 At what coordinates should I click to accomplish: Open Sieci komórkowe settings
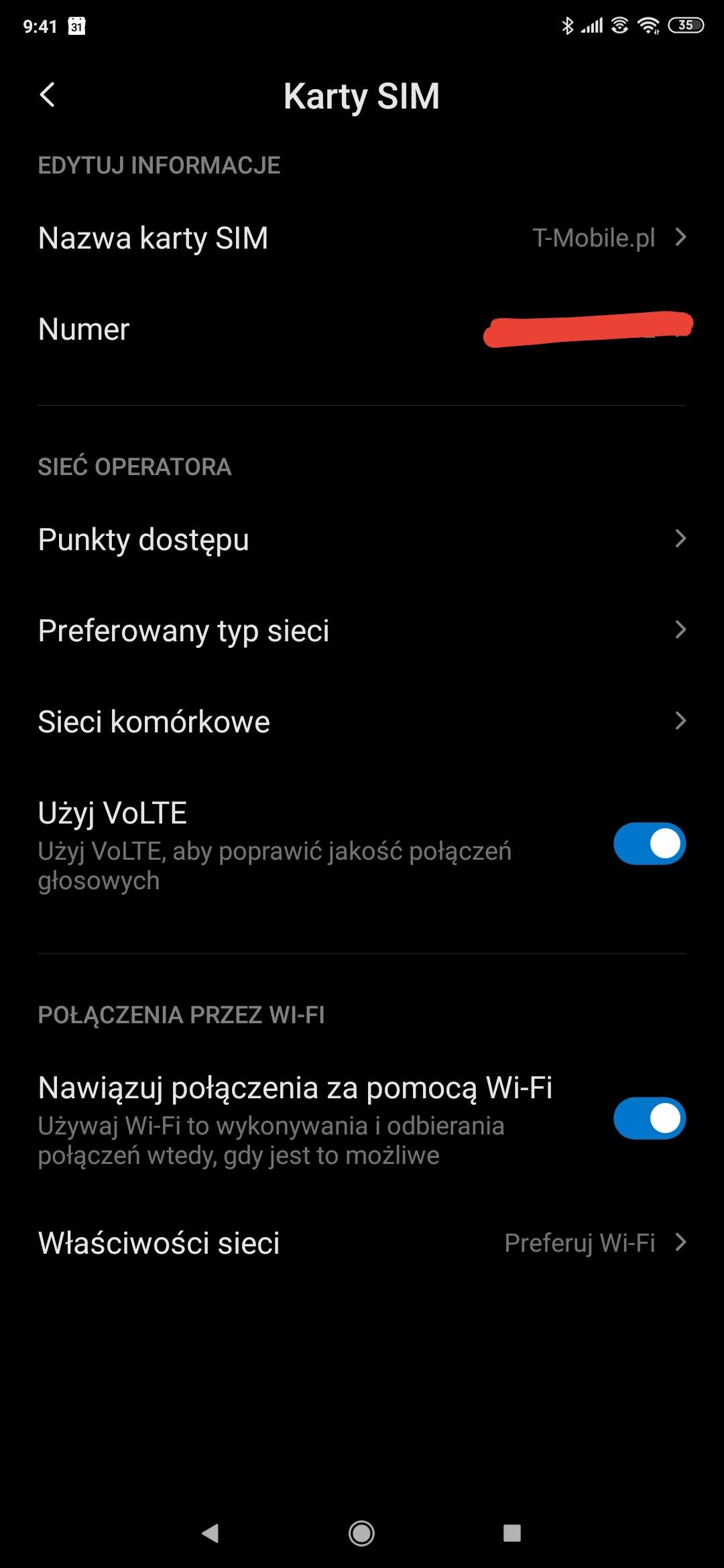click(362, 722)
